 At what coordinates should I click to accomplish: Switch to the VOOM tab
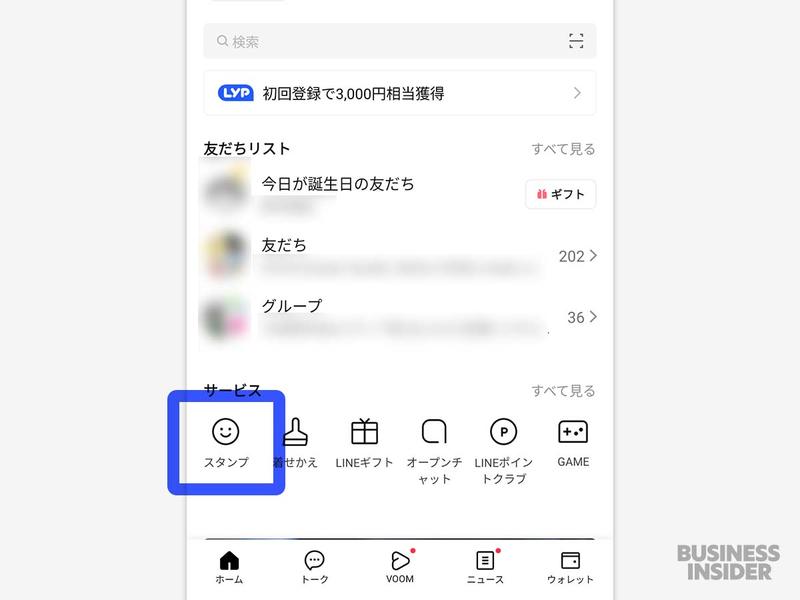[399, 567]
